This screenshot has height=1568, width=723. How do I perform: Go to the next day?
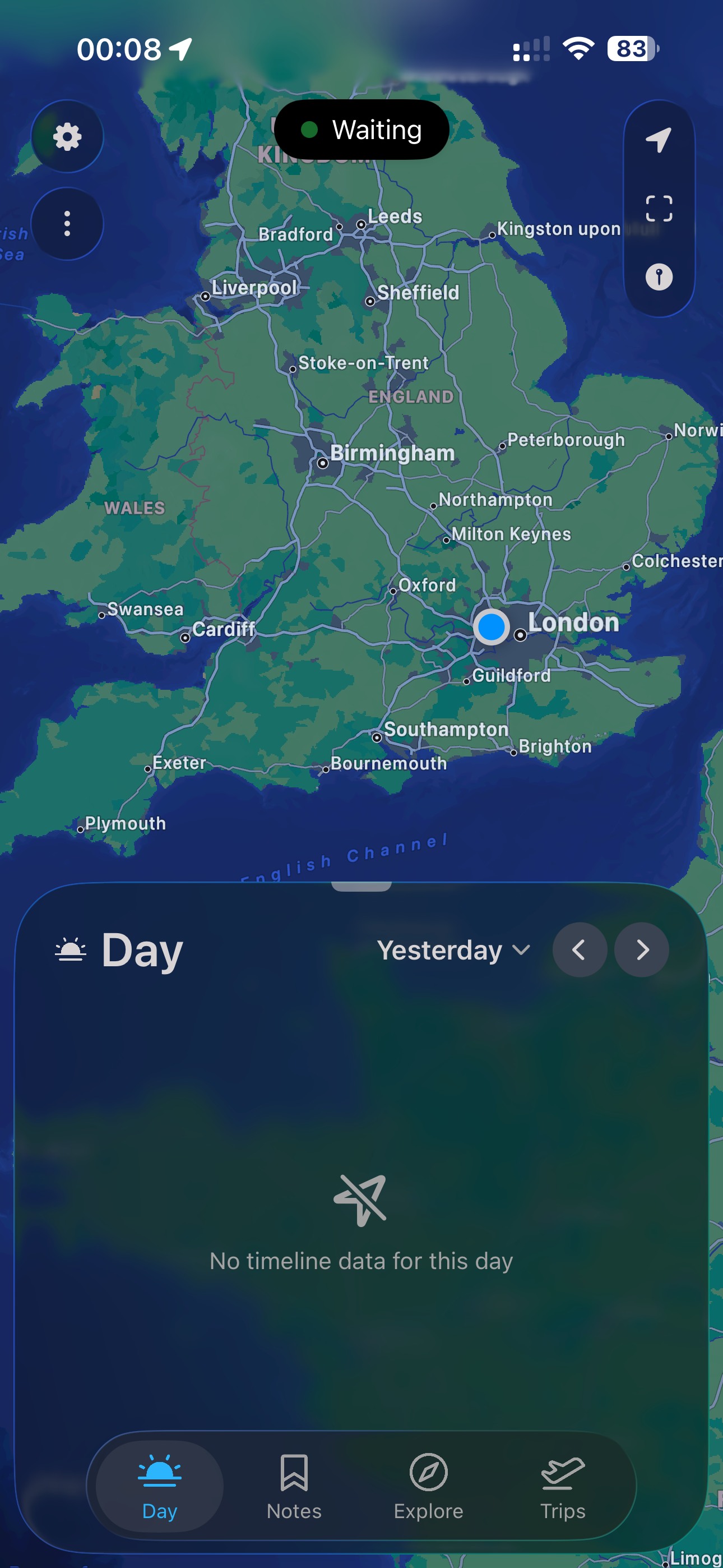tap(641, 949)
